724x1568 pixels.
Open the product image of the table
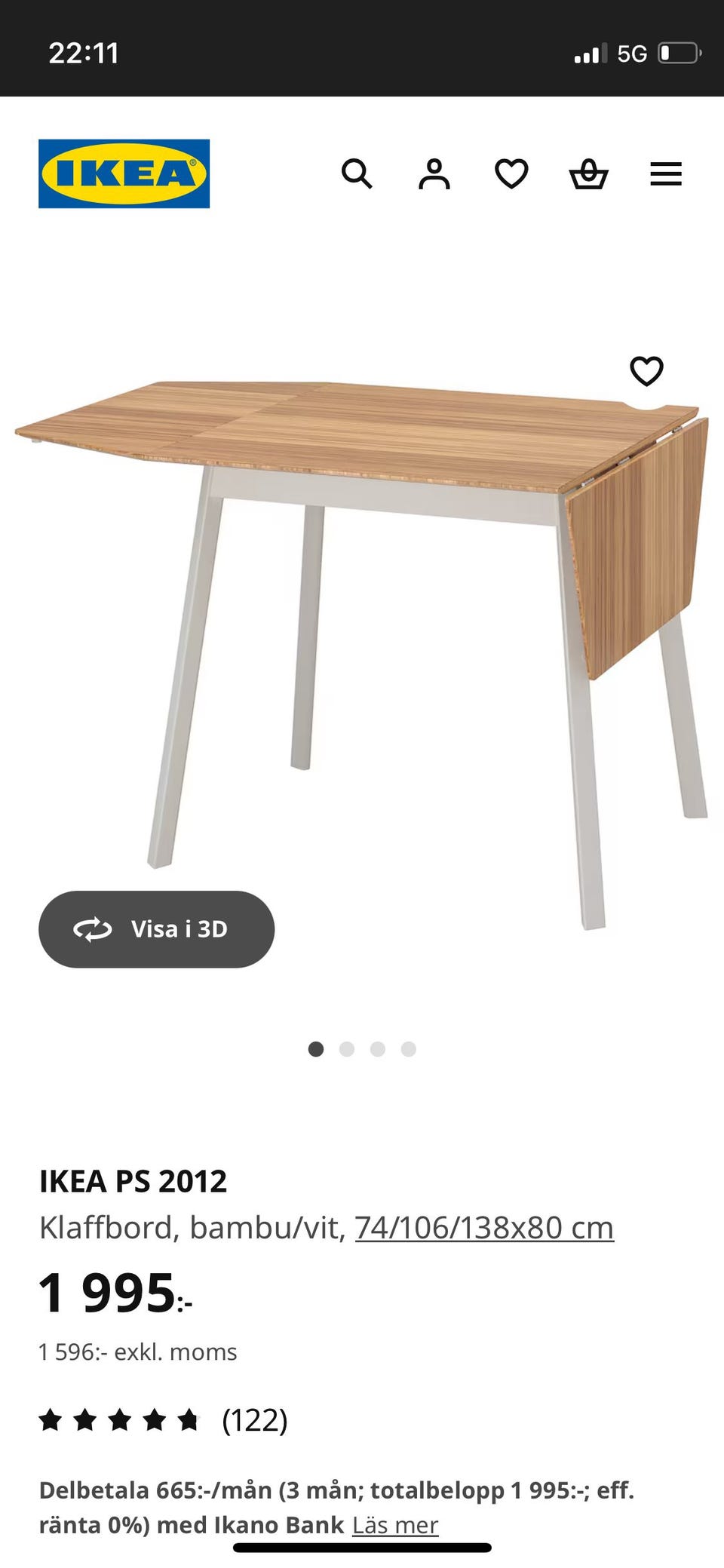tap(362, 649)
